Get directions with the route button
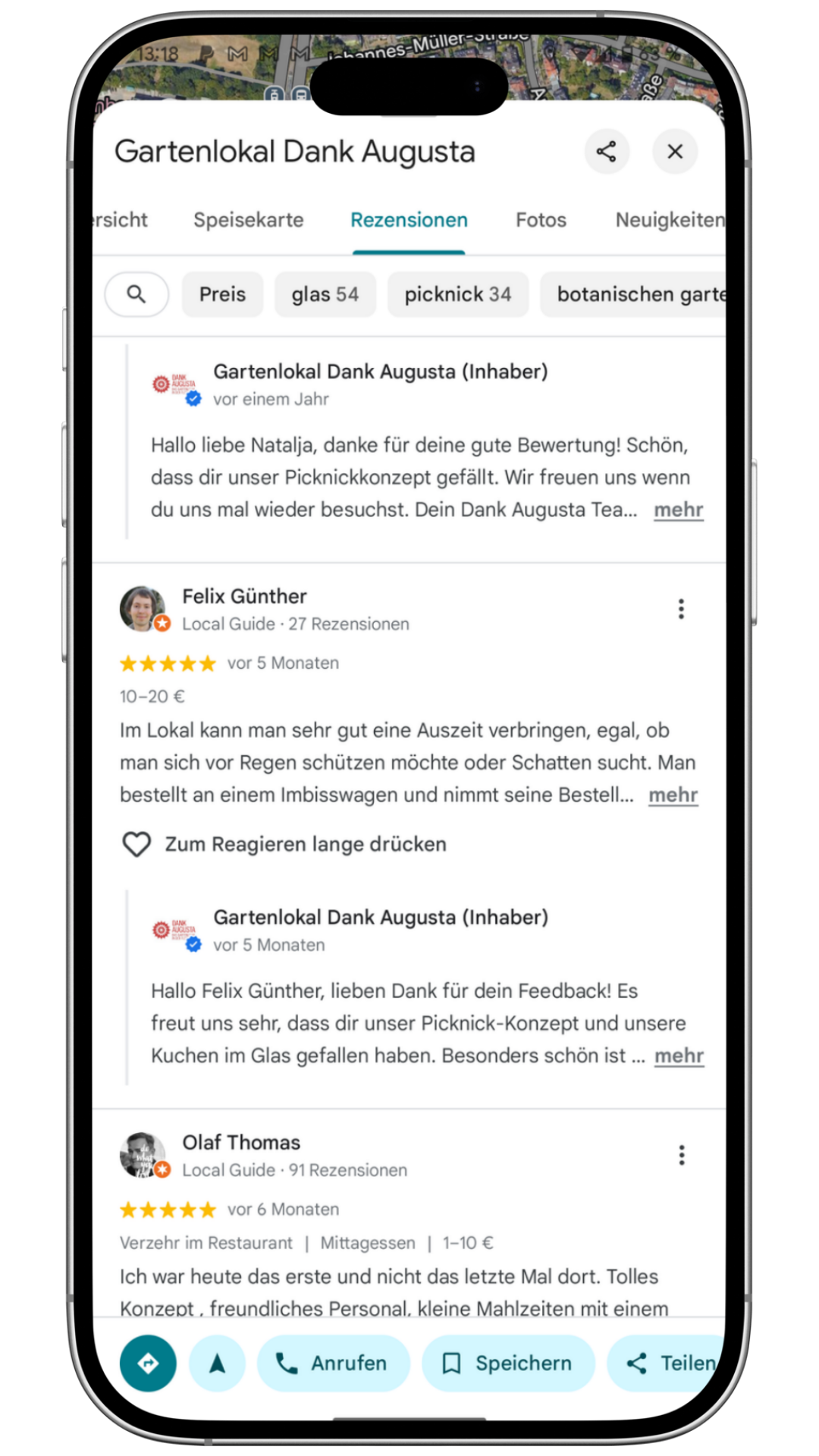The height and width of the screenshot is (1456, 819). coord(148,1363)
